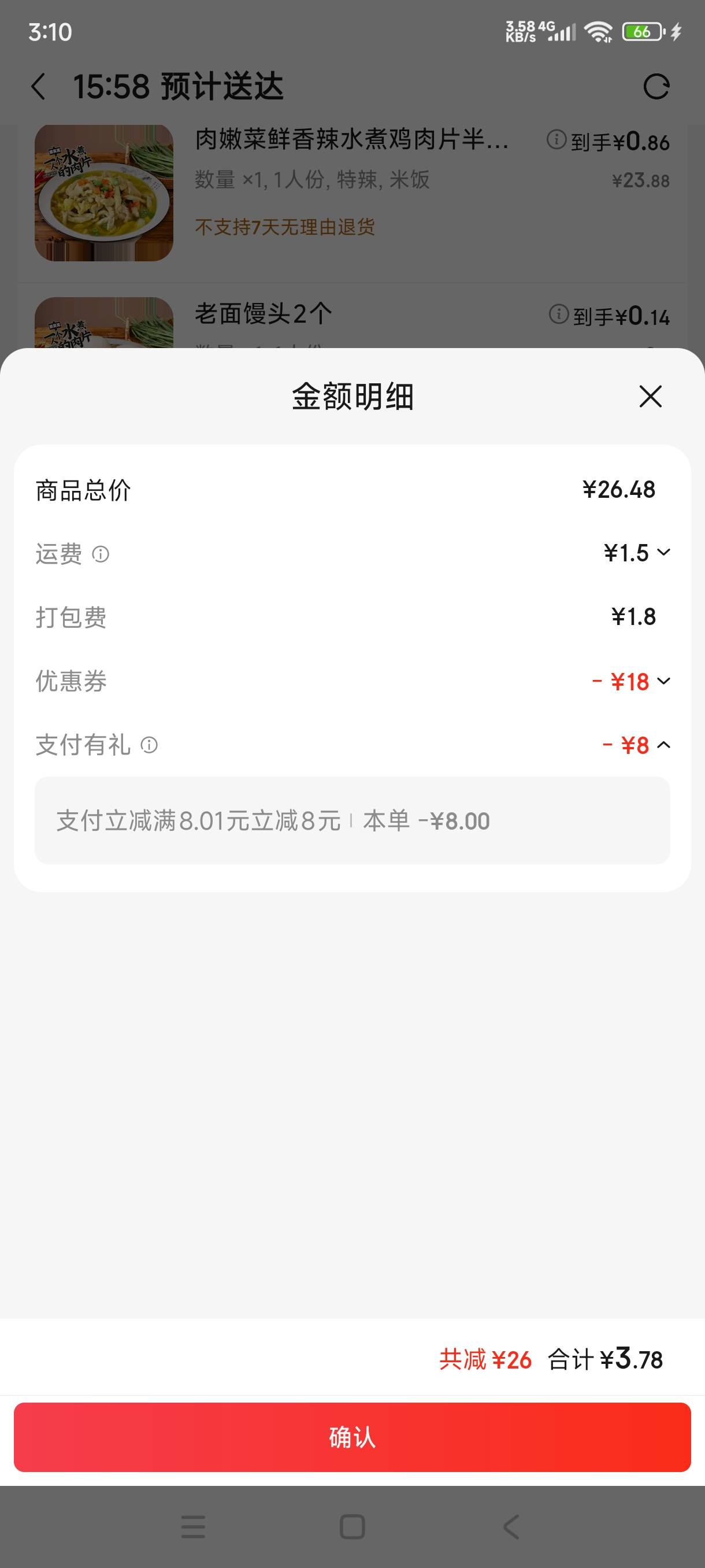Open the info icon next to 支付有礼
705x1568 pixels.
click(149, 745)
